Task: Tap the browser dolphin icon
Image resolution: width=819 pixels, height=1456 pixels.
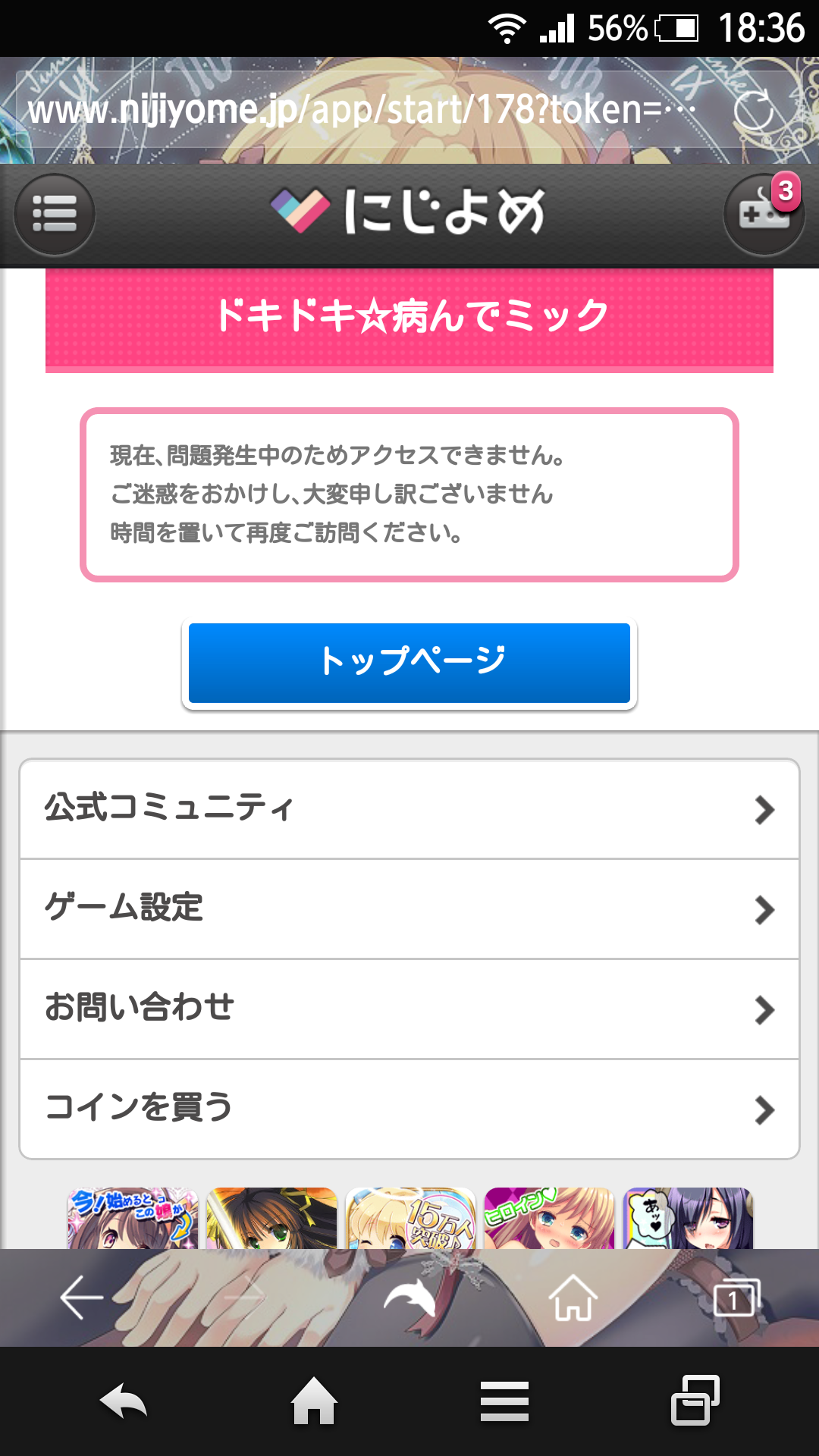Action: click(409, 1298)
